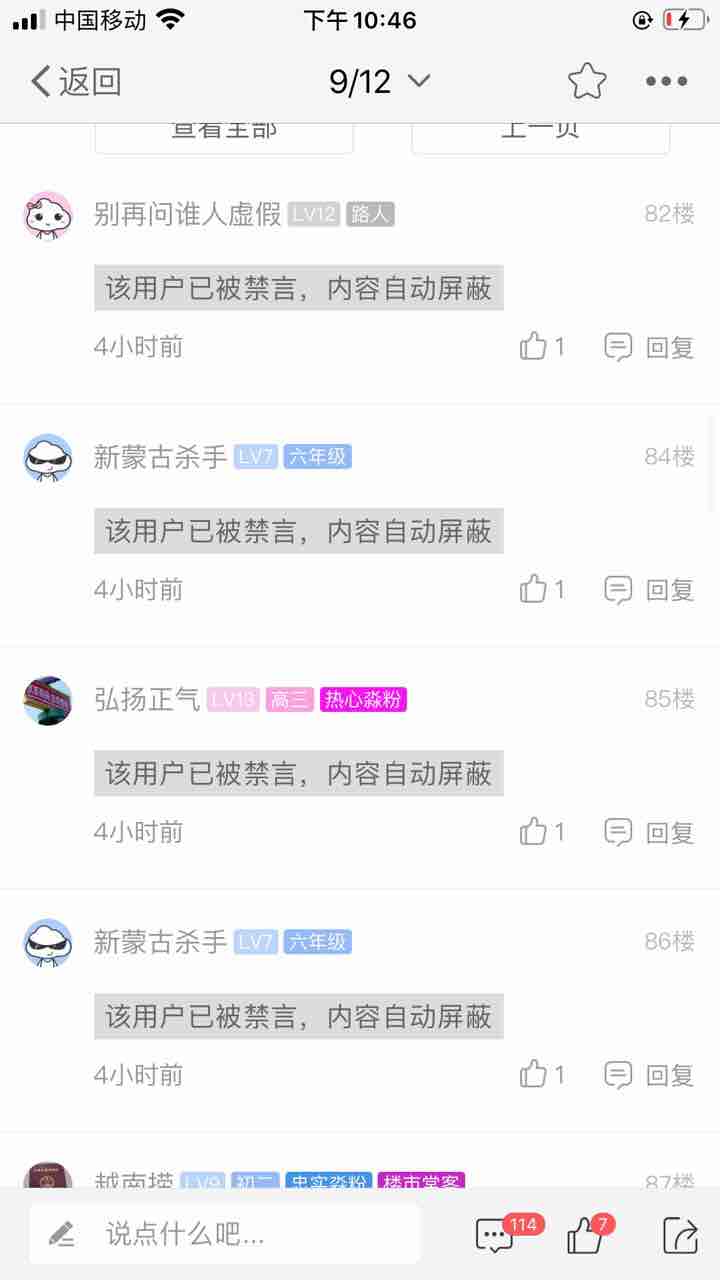Open the 9/12 page selector dropdown
720x1280 pixels.
pyautogui.click(x=379, y=81)
